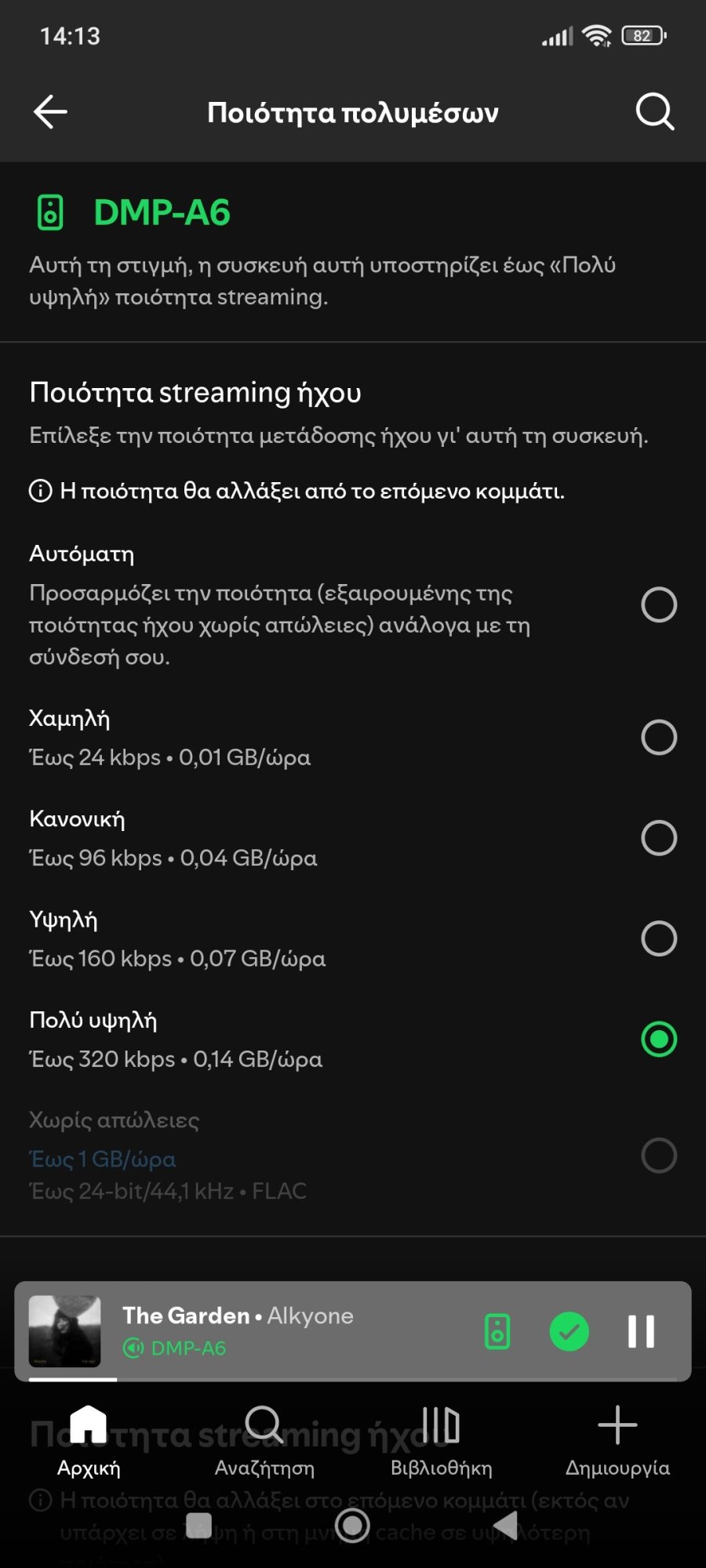Image resolution: width=706 pixels, height=1568 pixels.
Task: Tap the green DMP-A6 speaker device icon
Action: coord(50,210)
